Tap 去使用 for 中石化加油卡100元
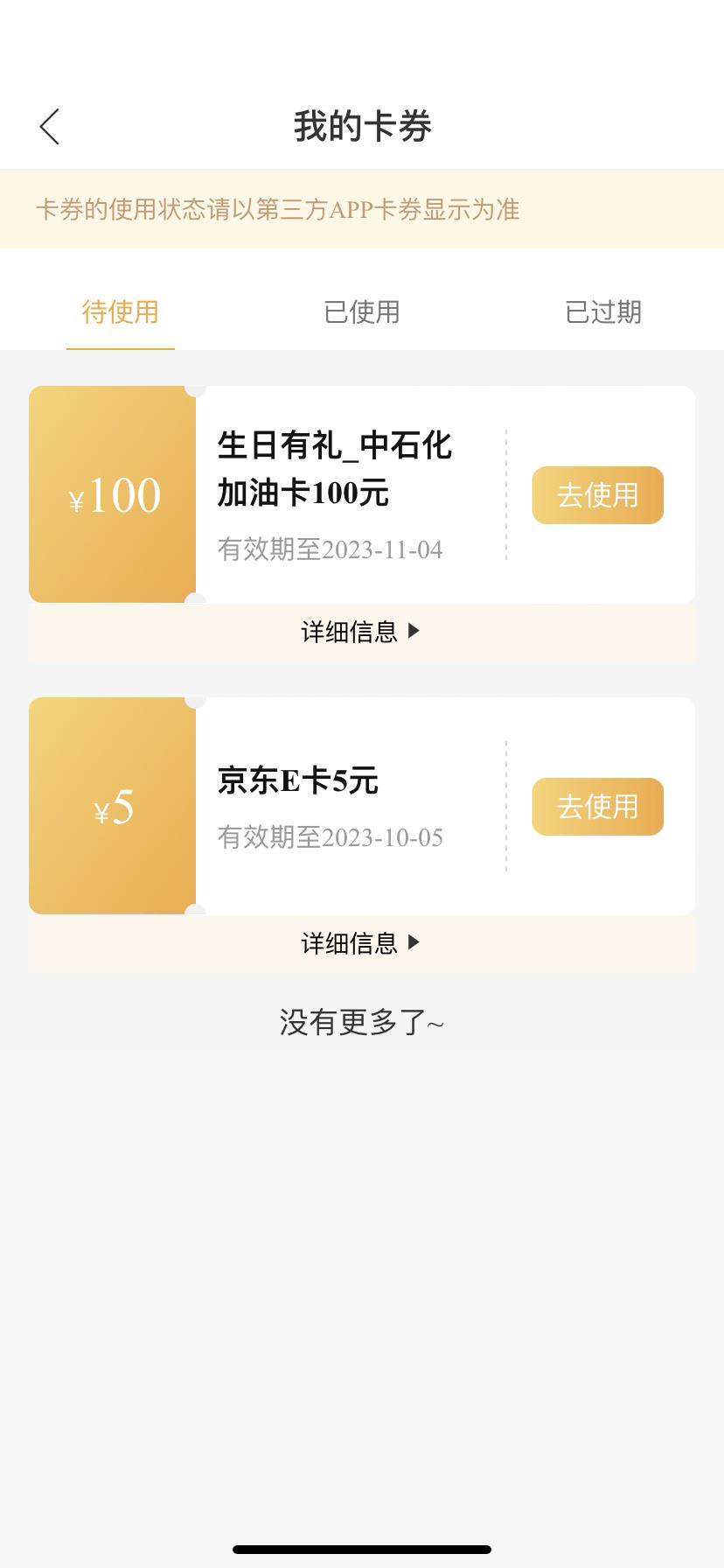 click(598, 495)
